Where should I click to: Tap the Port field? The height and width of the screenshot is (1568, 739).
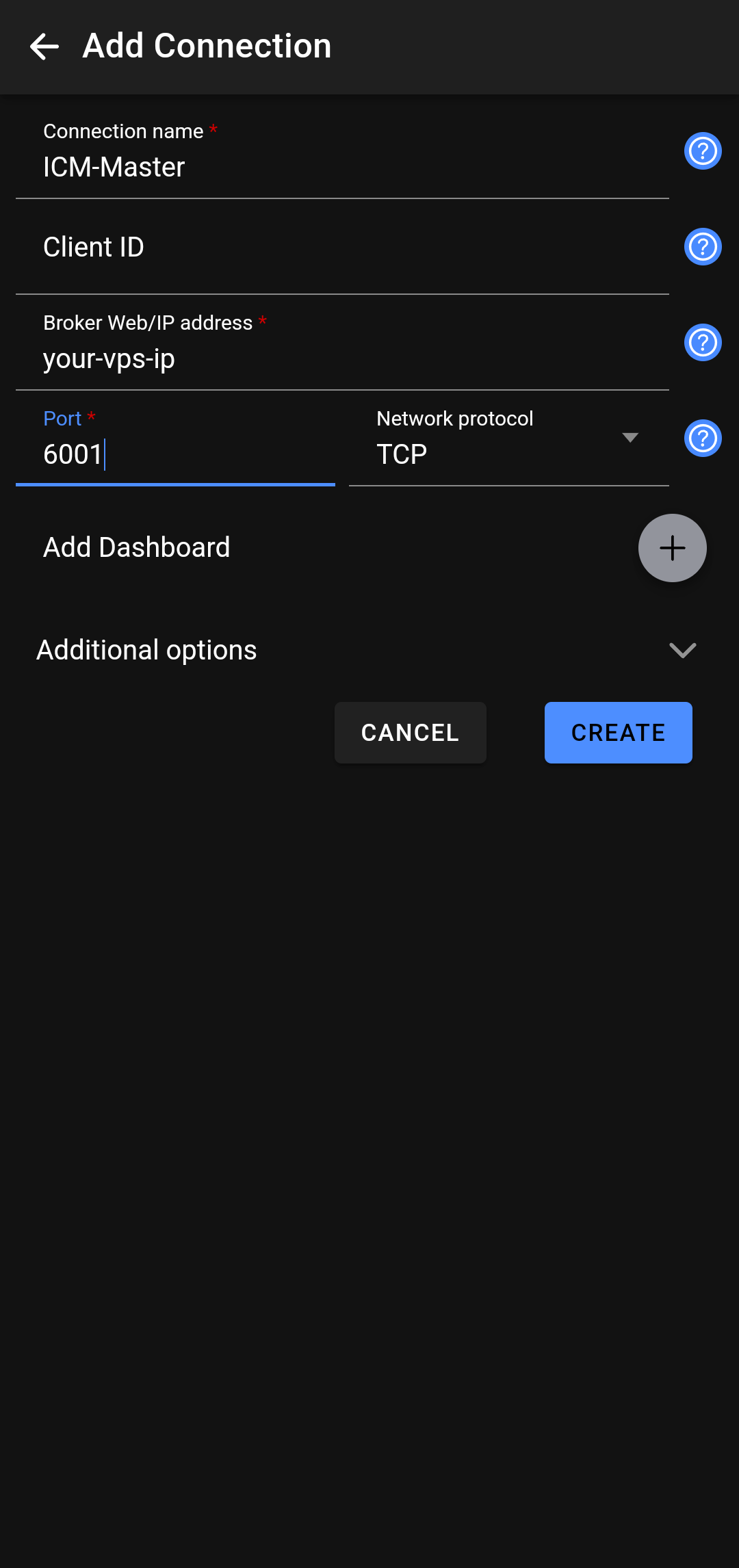click(175, 454)
